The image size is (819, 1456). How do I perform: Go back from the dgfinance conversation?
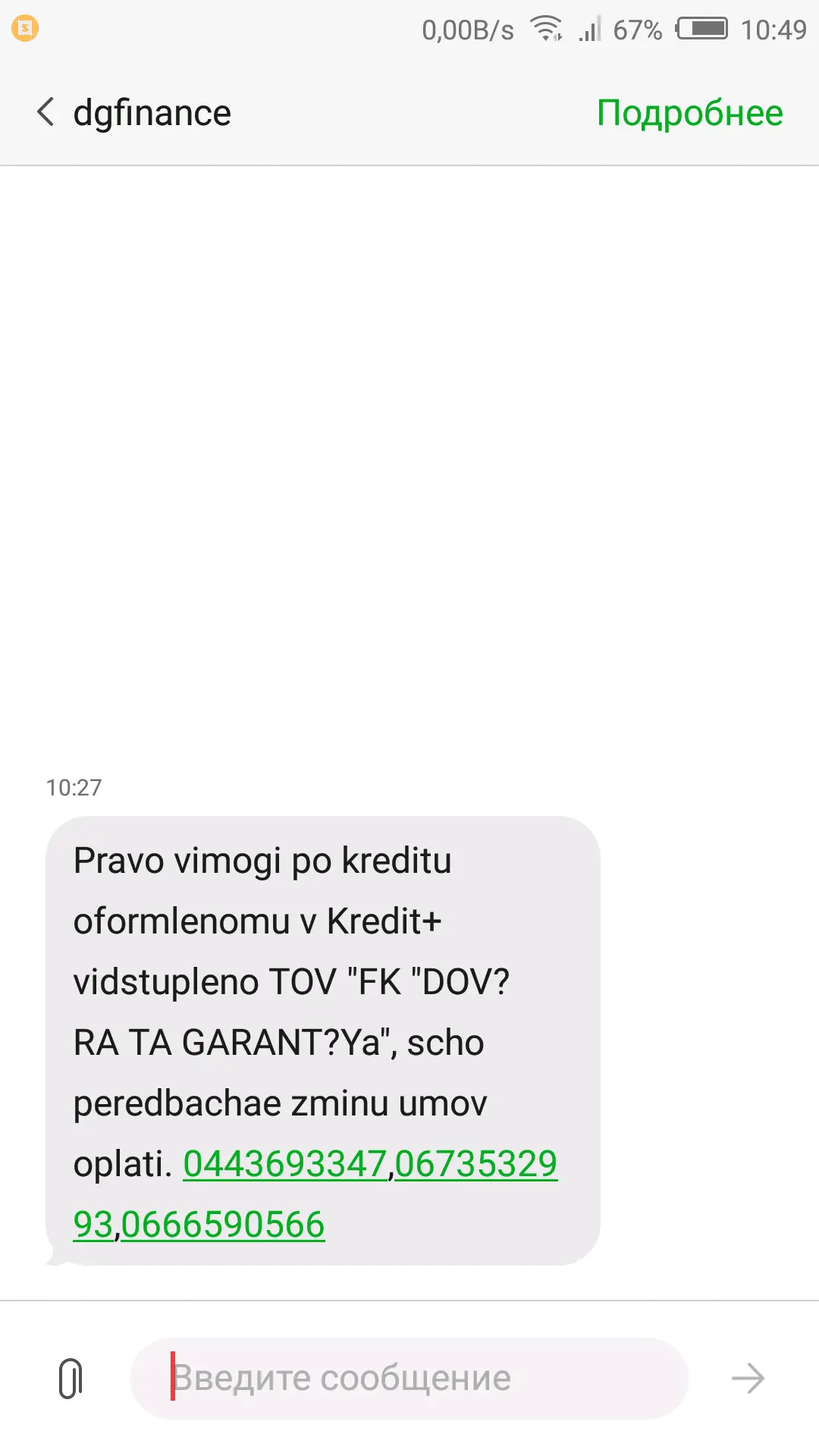coord(45,112)
